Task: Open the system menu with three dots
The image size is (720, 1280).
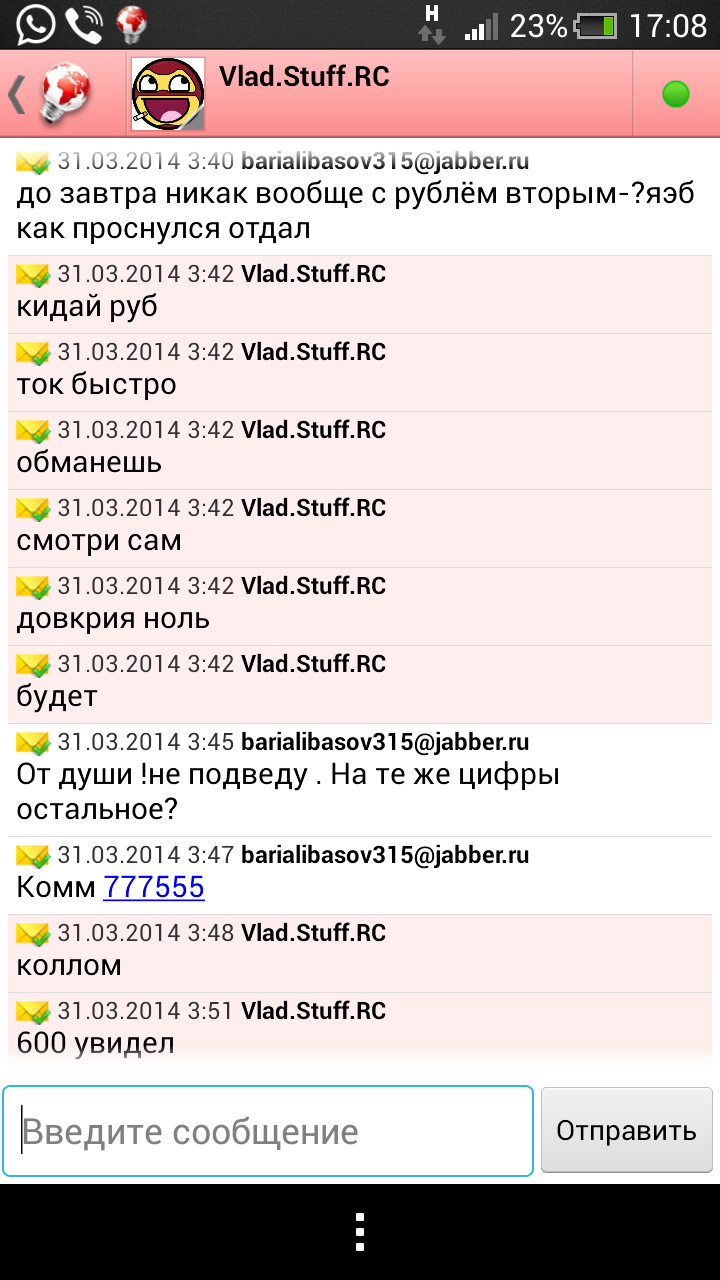Action: 360,1232
